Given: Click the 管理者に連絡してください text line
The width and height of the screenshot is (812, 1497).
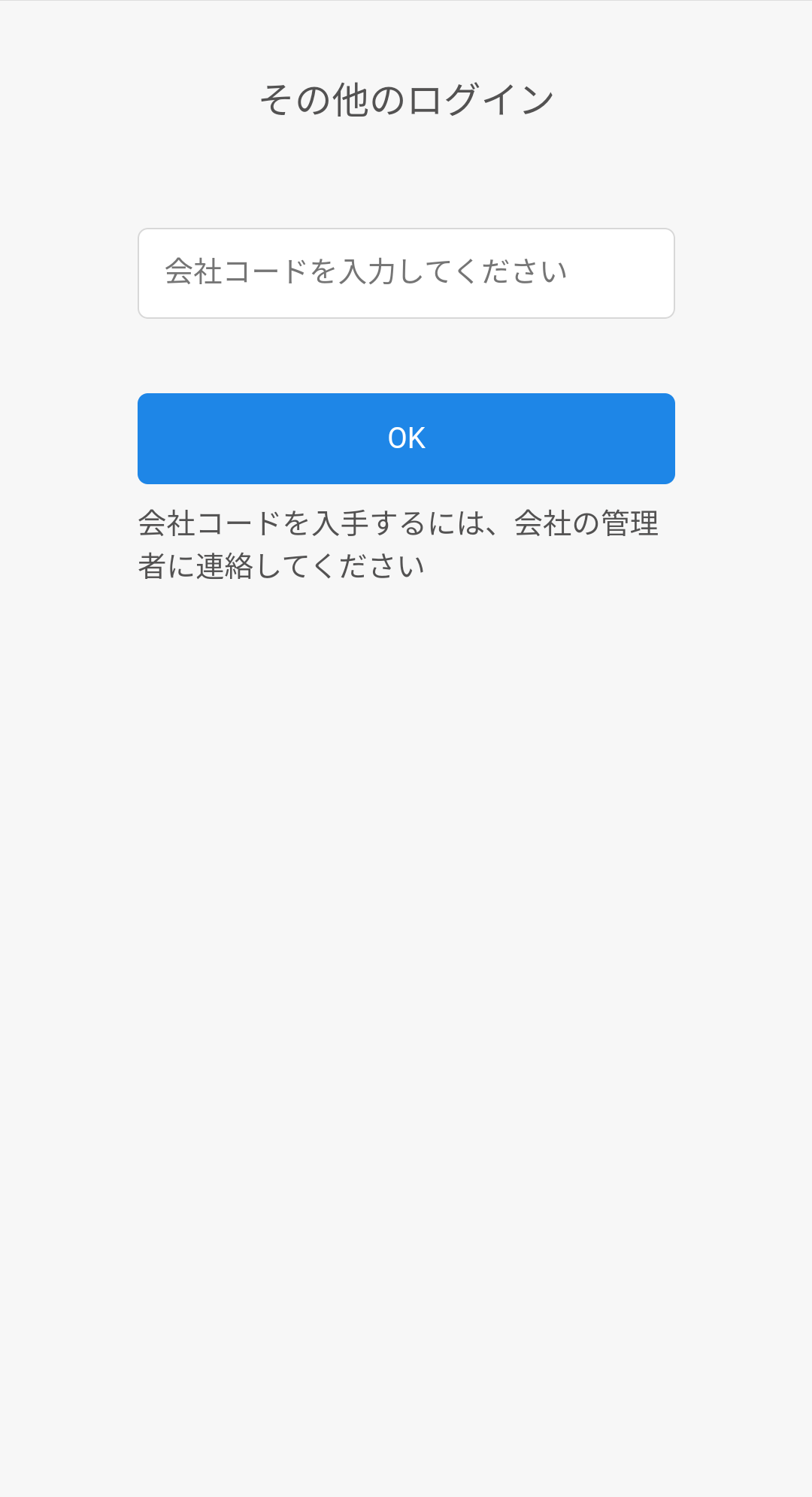Looking at the screenshot, I should 282,565.
